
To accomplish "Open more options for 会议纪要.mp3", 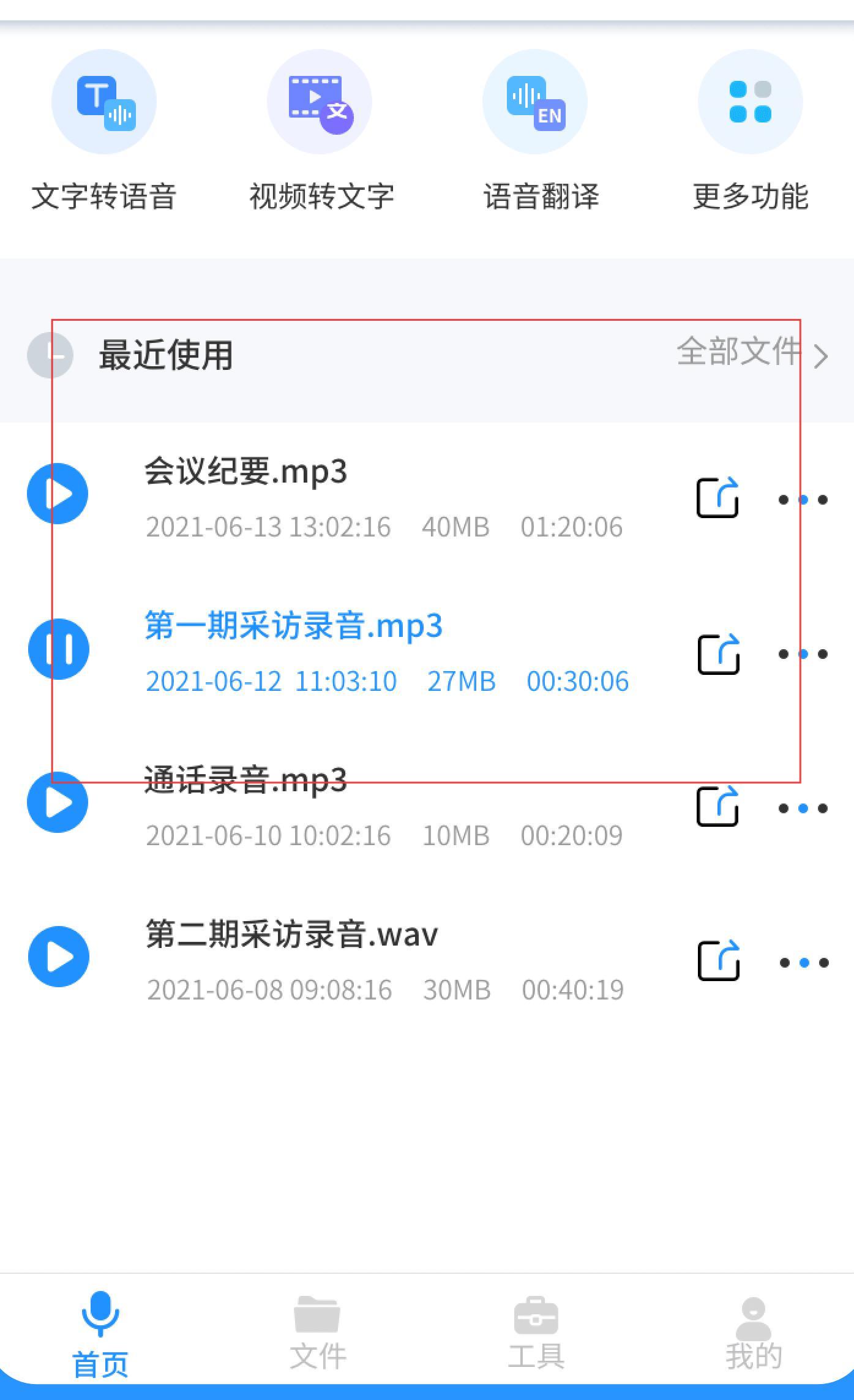I will [803, 500].
